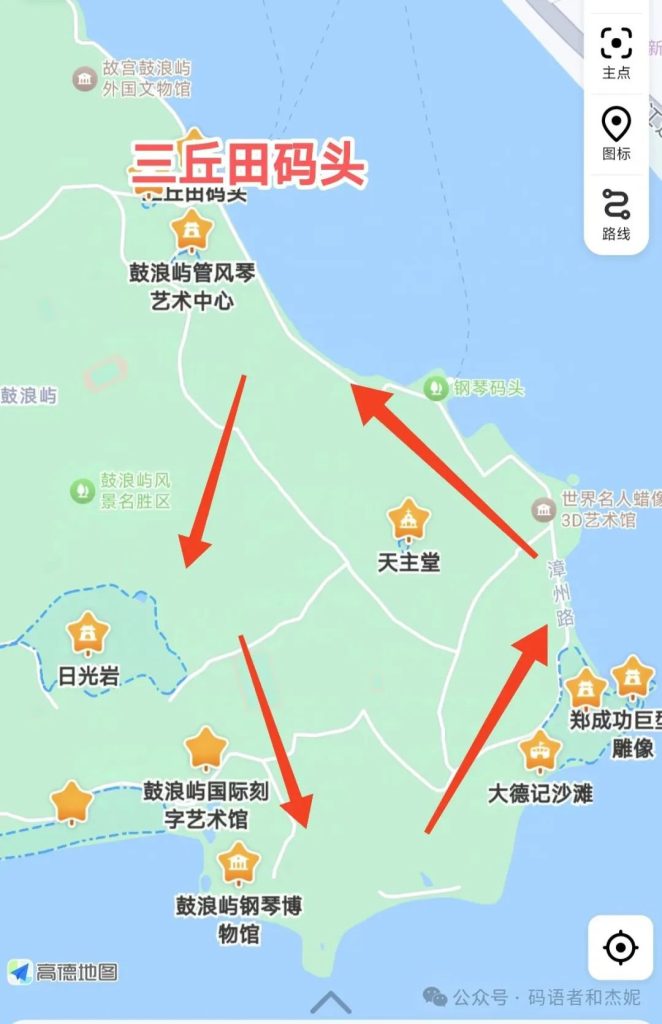This screenshot has height=1024, width=662.
Task: Expand the bottom panel with the up chevron
Action: coord(331,1001)
